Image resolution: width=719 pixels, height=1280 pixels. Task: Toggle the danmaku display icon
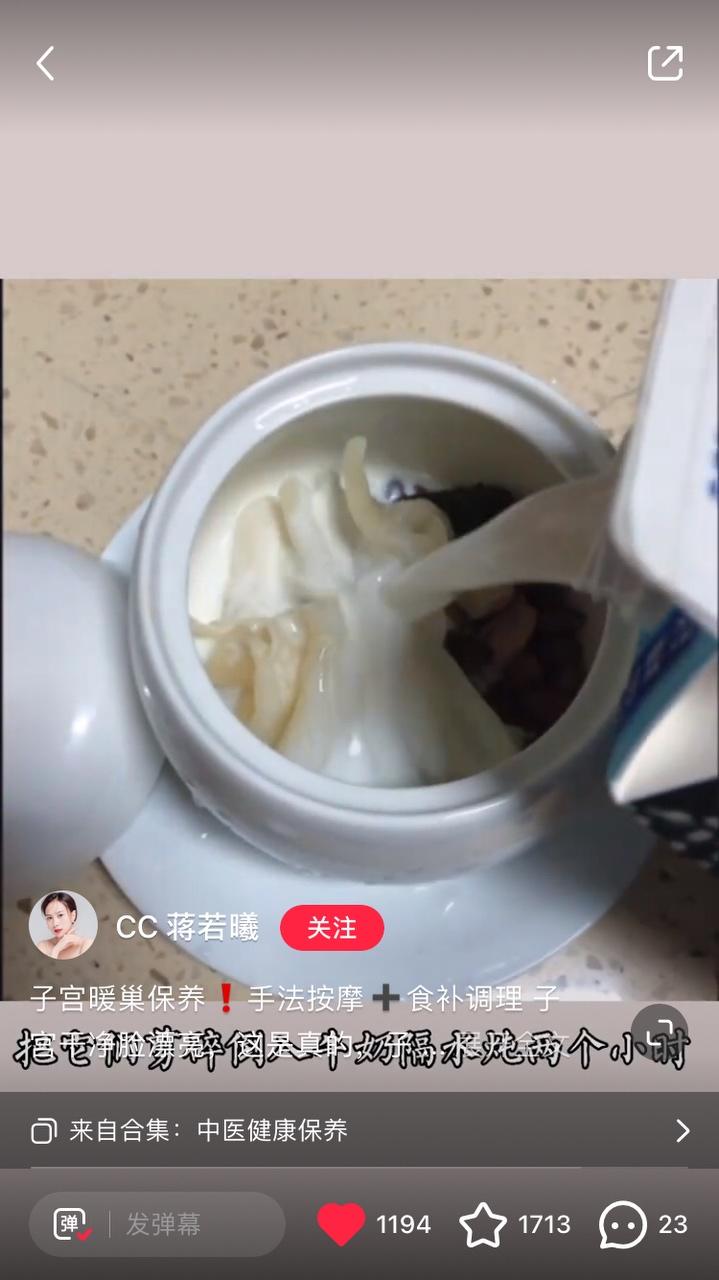(x=72, y=1224)
